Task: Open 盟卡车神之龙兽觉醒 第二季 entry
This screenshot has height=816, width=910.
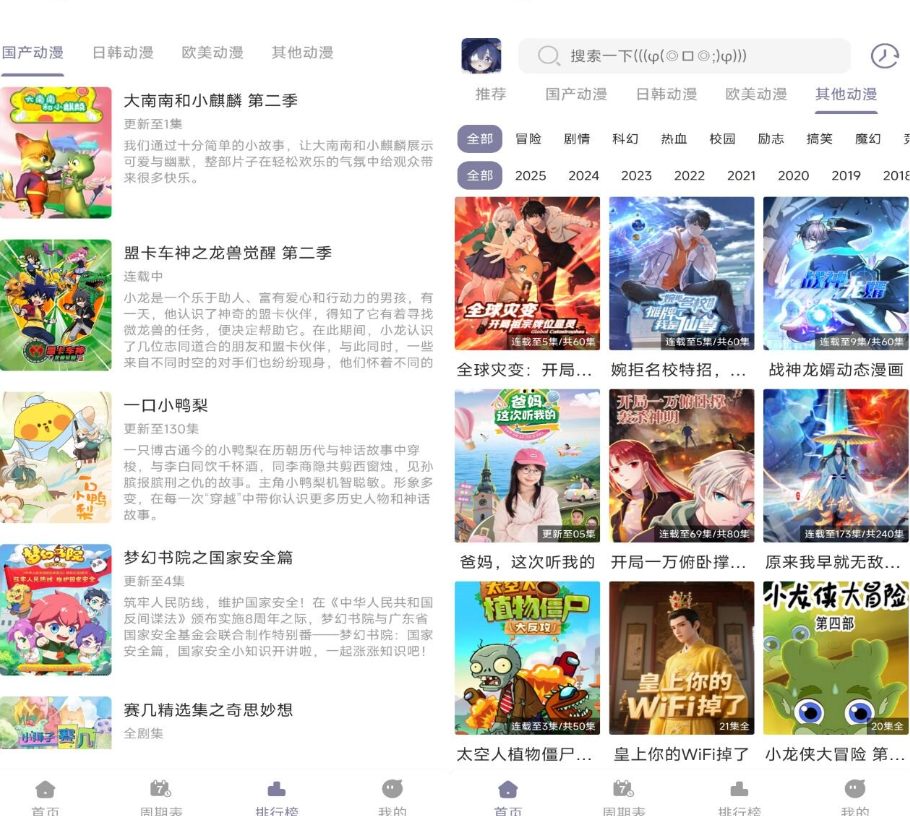Action: point(227,254)
